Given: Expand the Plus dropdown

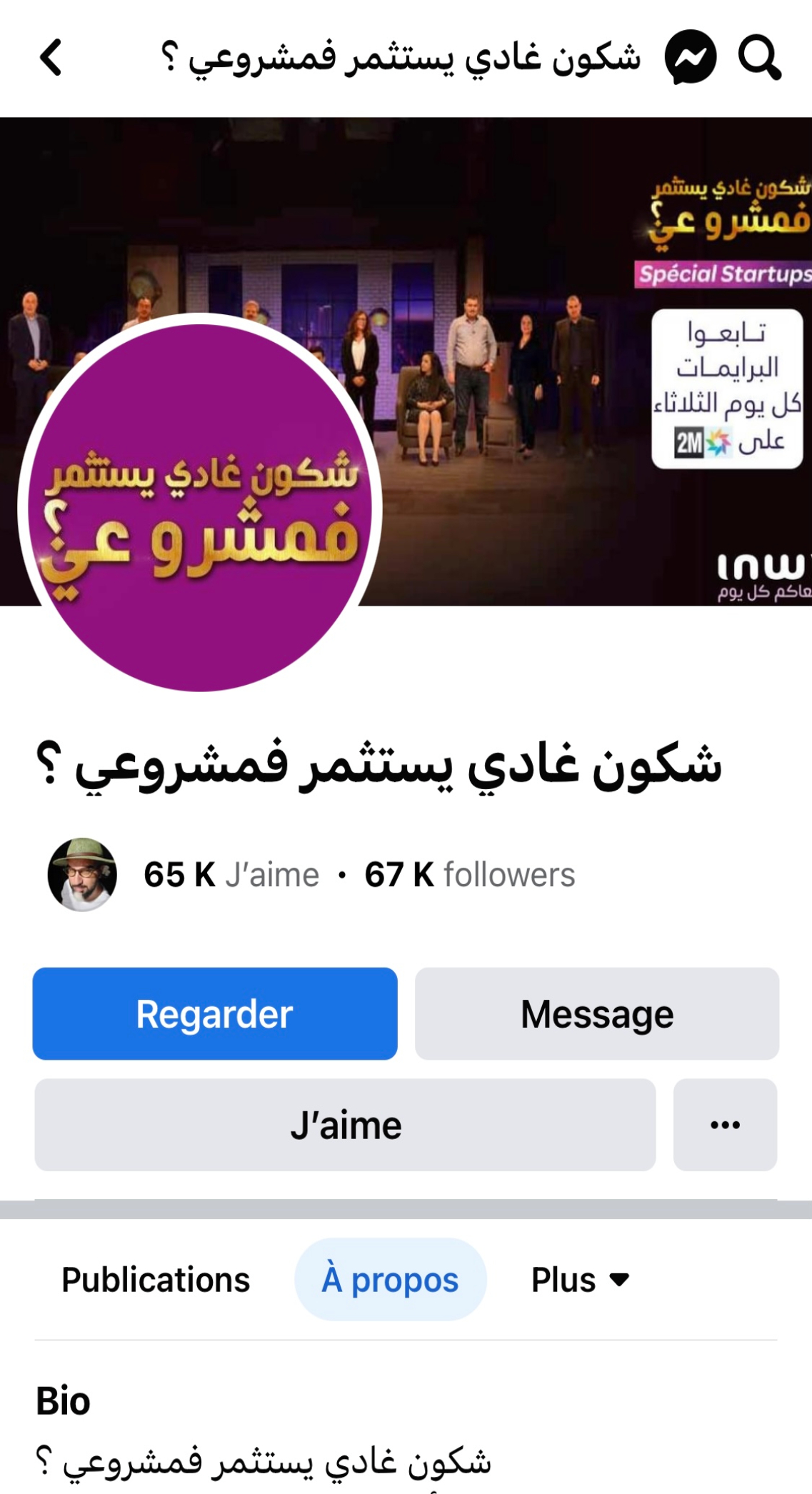Looking at the screenshot, I should pos(580,1279).
